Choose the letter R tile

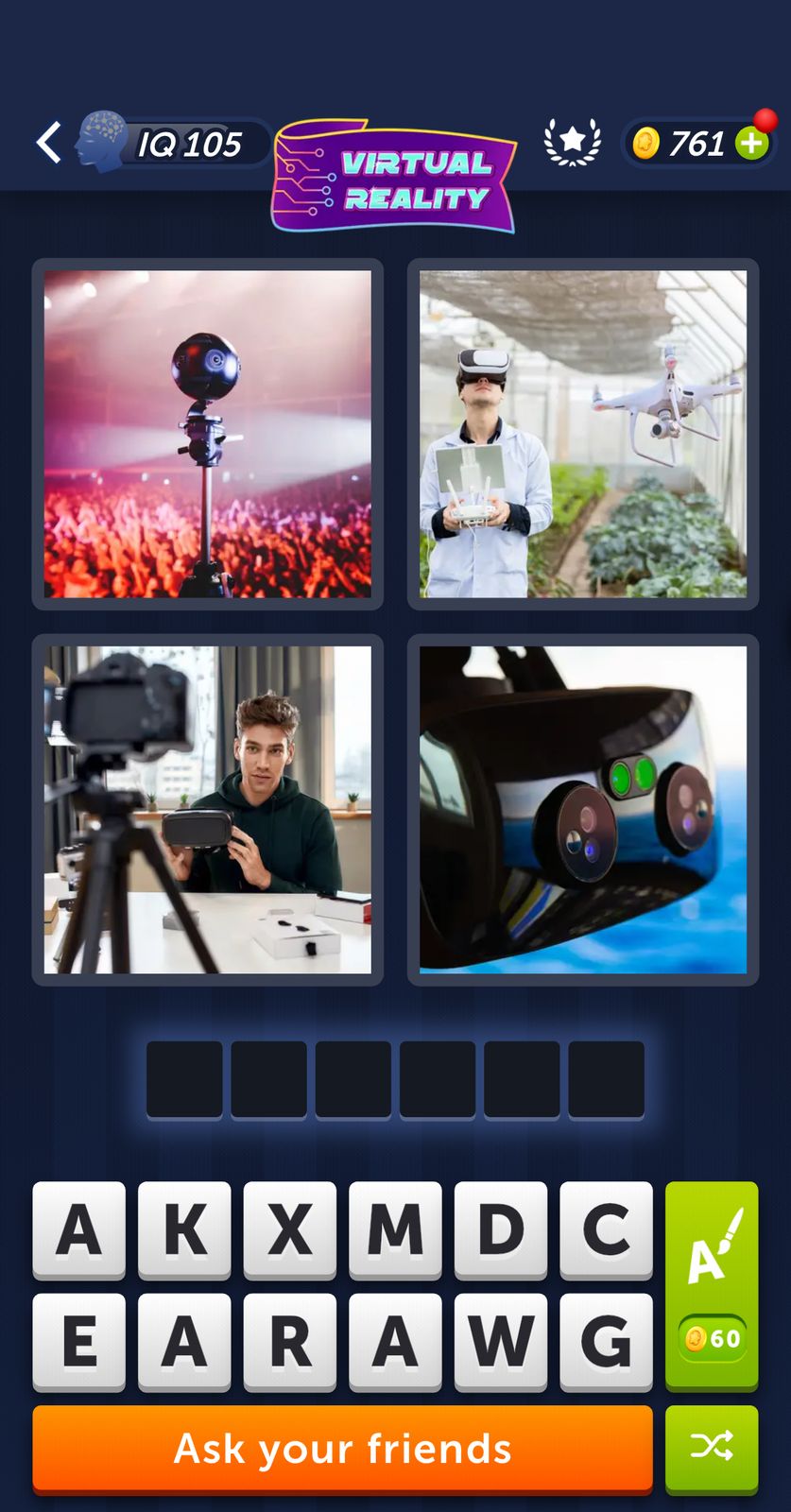[289, 1341]
